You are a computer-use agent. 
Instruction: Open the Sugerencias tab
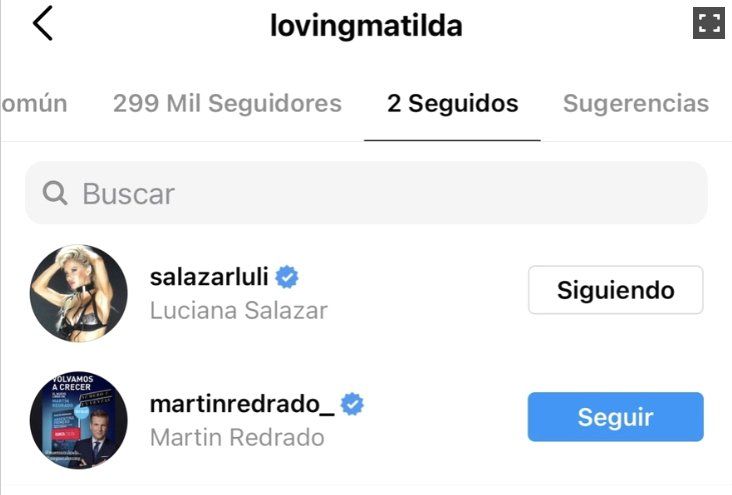point(635,103)
